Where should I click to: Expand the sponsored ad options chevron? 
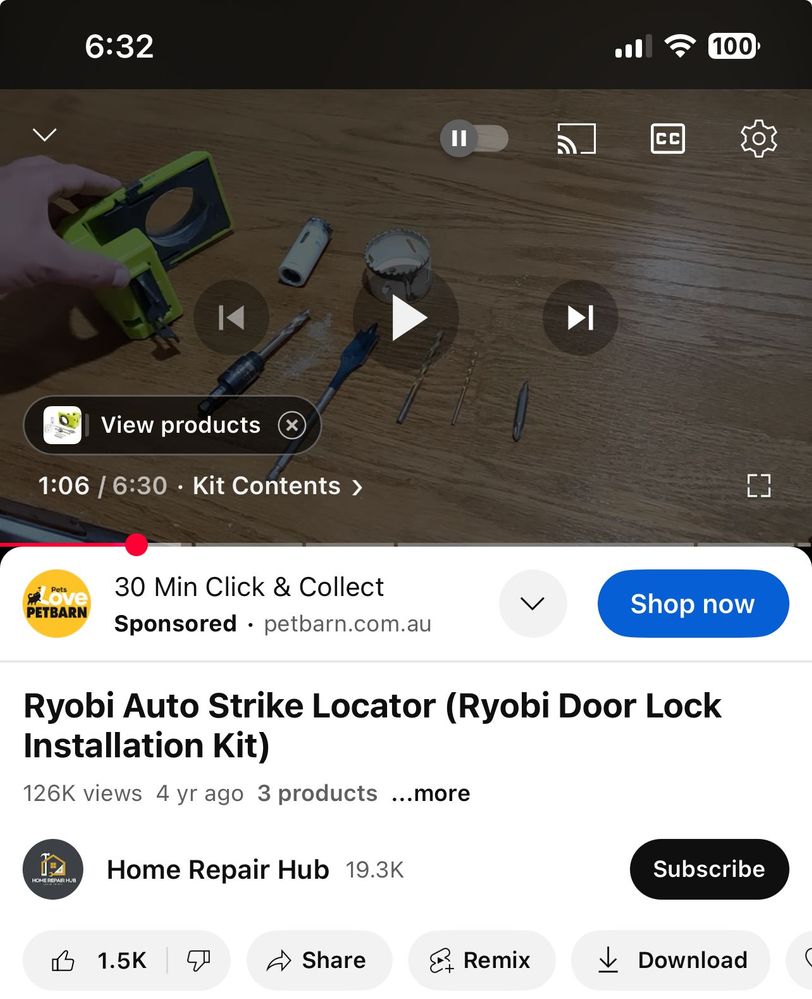click(532, 604)
